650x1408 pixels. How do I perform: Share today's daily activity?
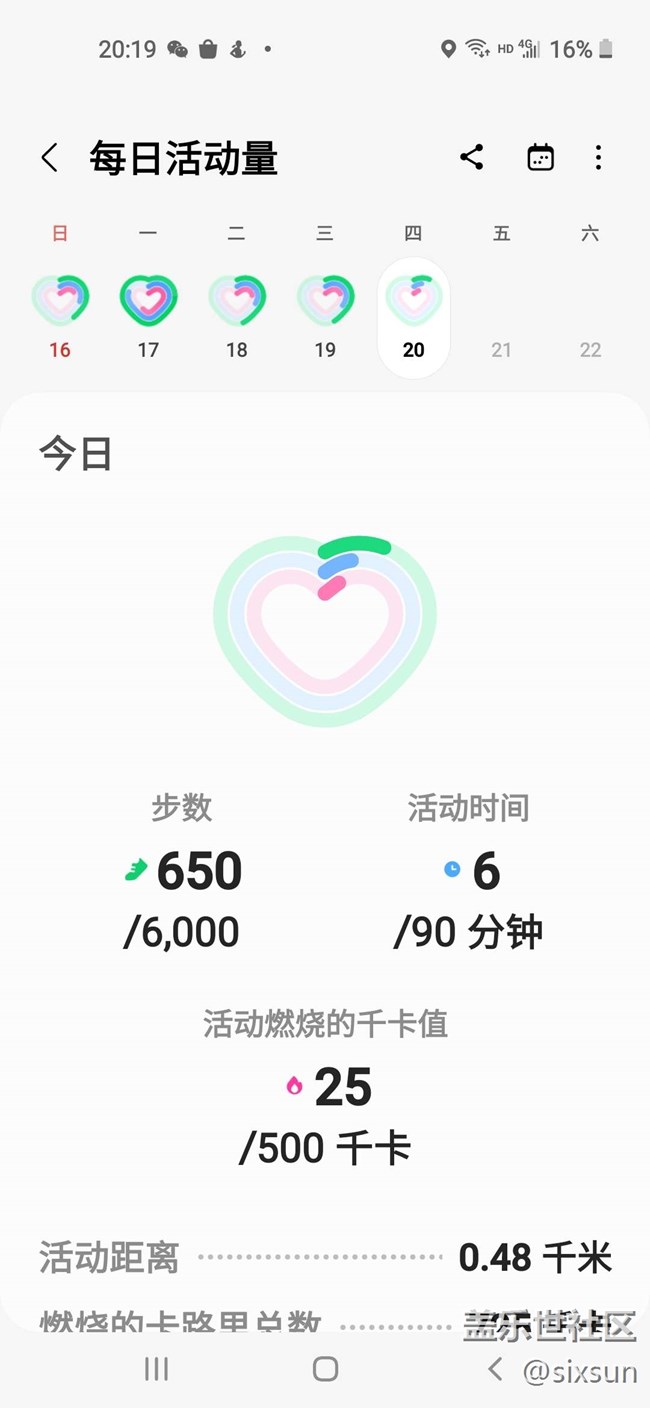[472, 157]
